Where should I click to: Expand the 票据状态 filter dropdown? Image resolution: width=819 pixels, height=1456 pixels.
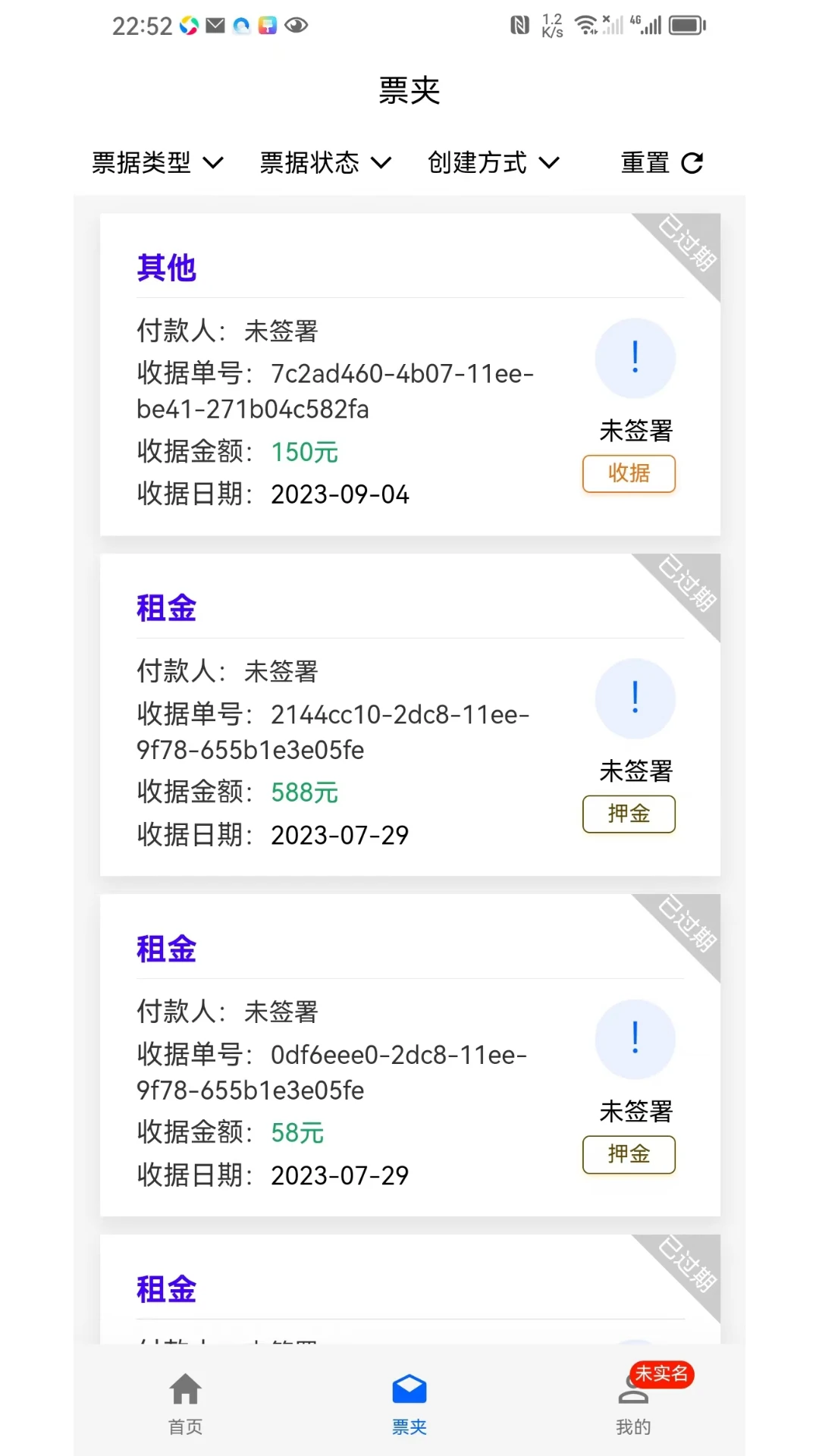[324, 162]
